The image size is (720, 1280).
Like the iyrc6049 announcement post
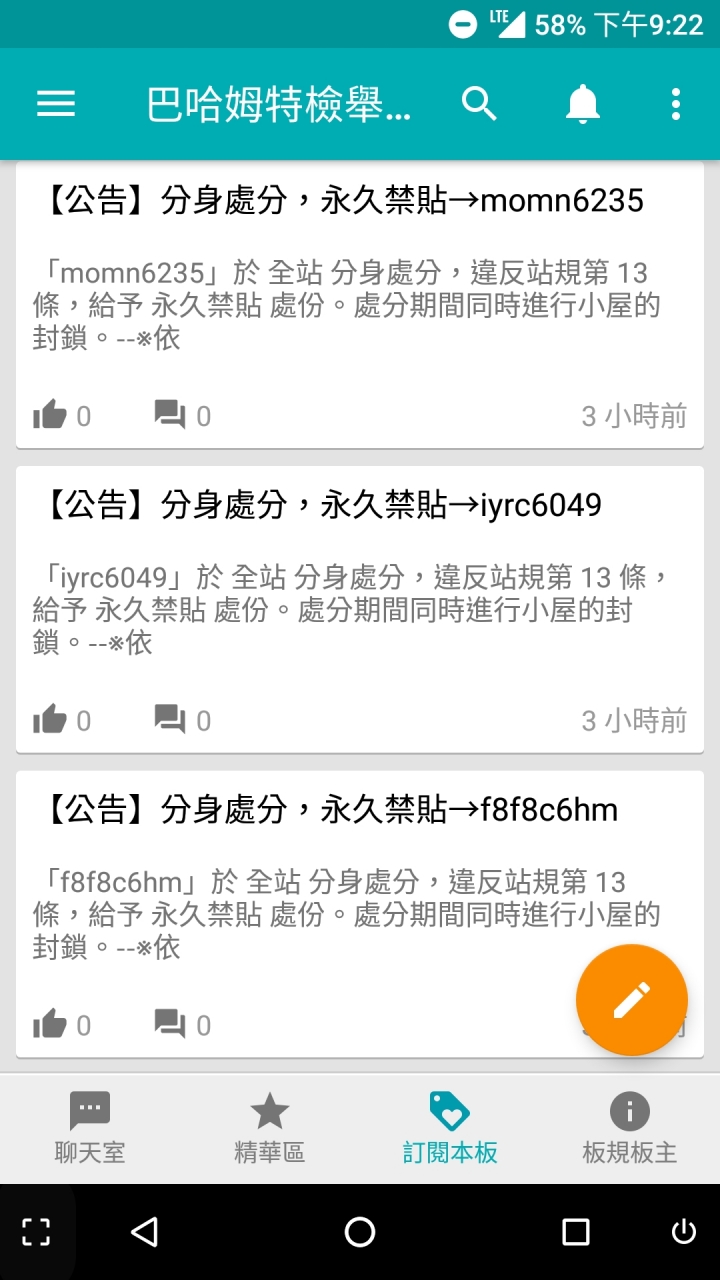[50, 720]
